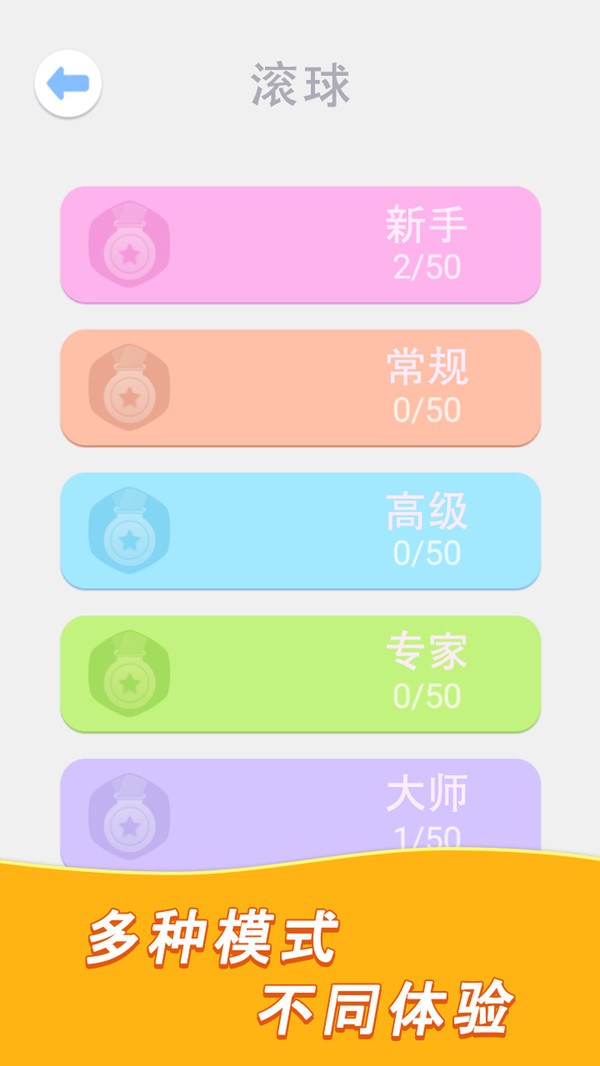The width and height of the screenshot is (600, 1066).
Task: Go back with the blue arrow
Action: [x=68, y=84]
